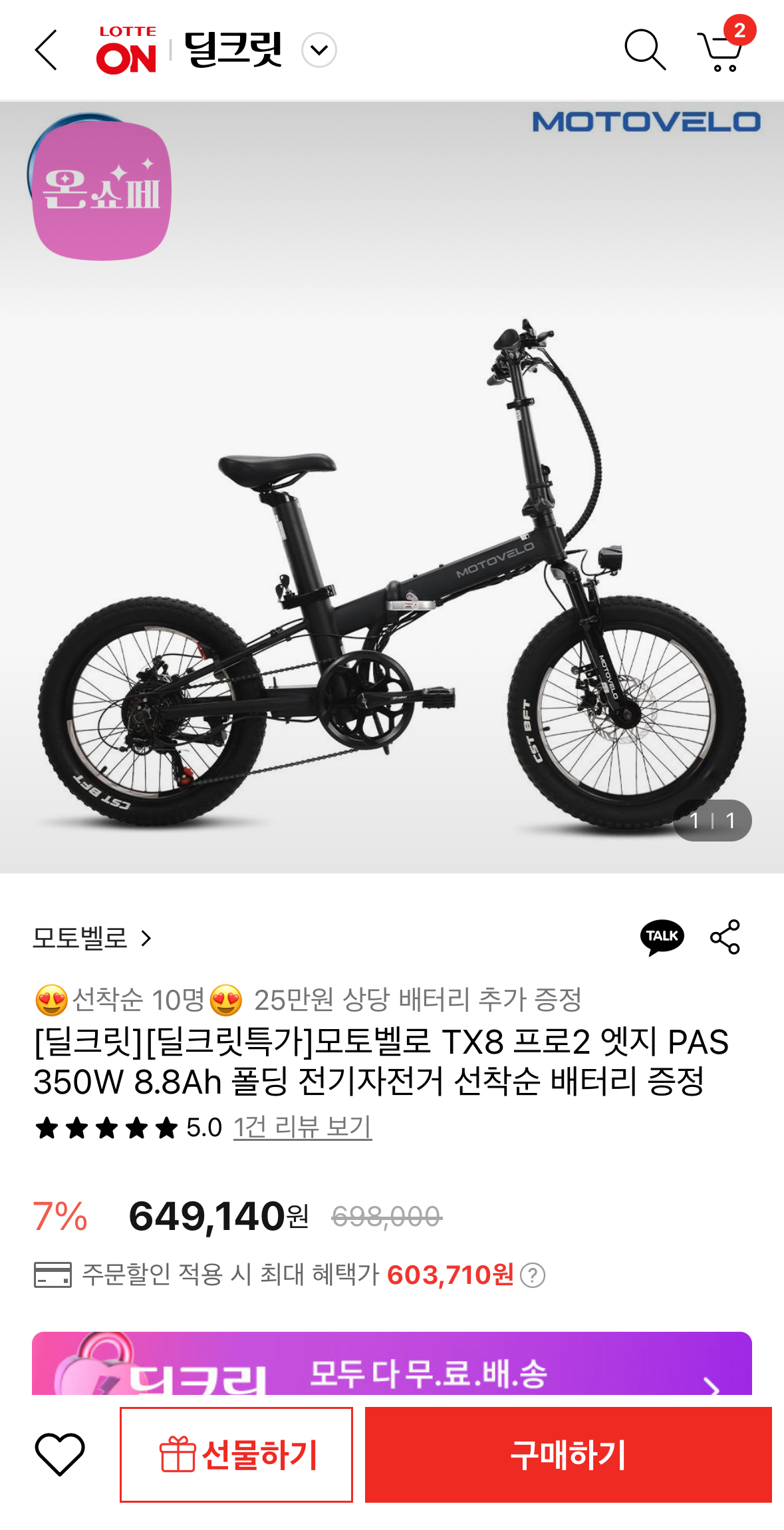This screenshot has height=1530, width=784.
Task: Open 1건 리뷰 보기 link
Action: pyautogui.click(x=302, y=1127)
